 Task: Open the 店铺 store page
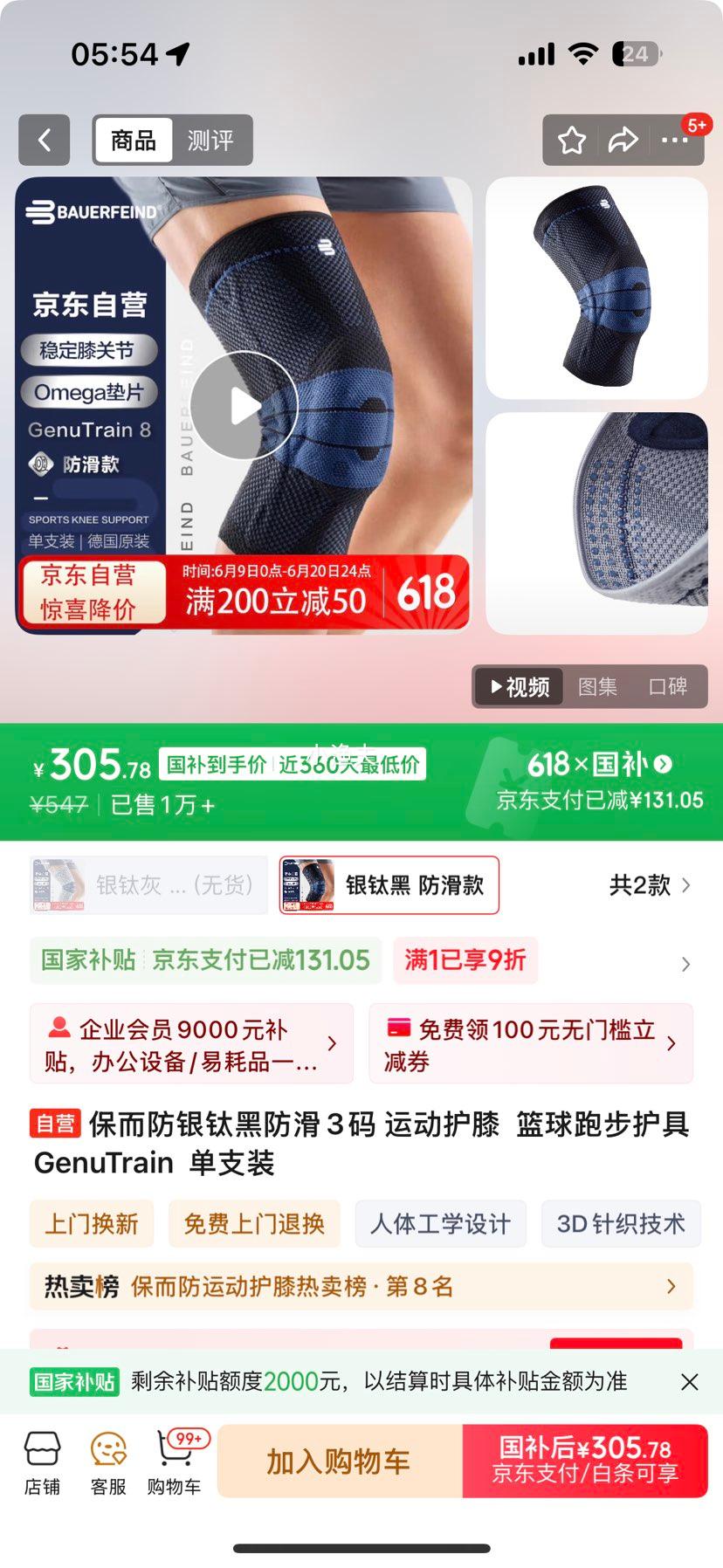(x=42, y=1462)
